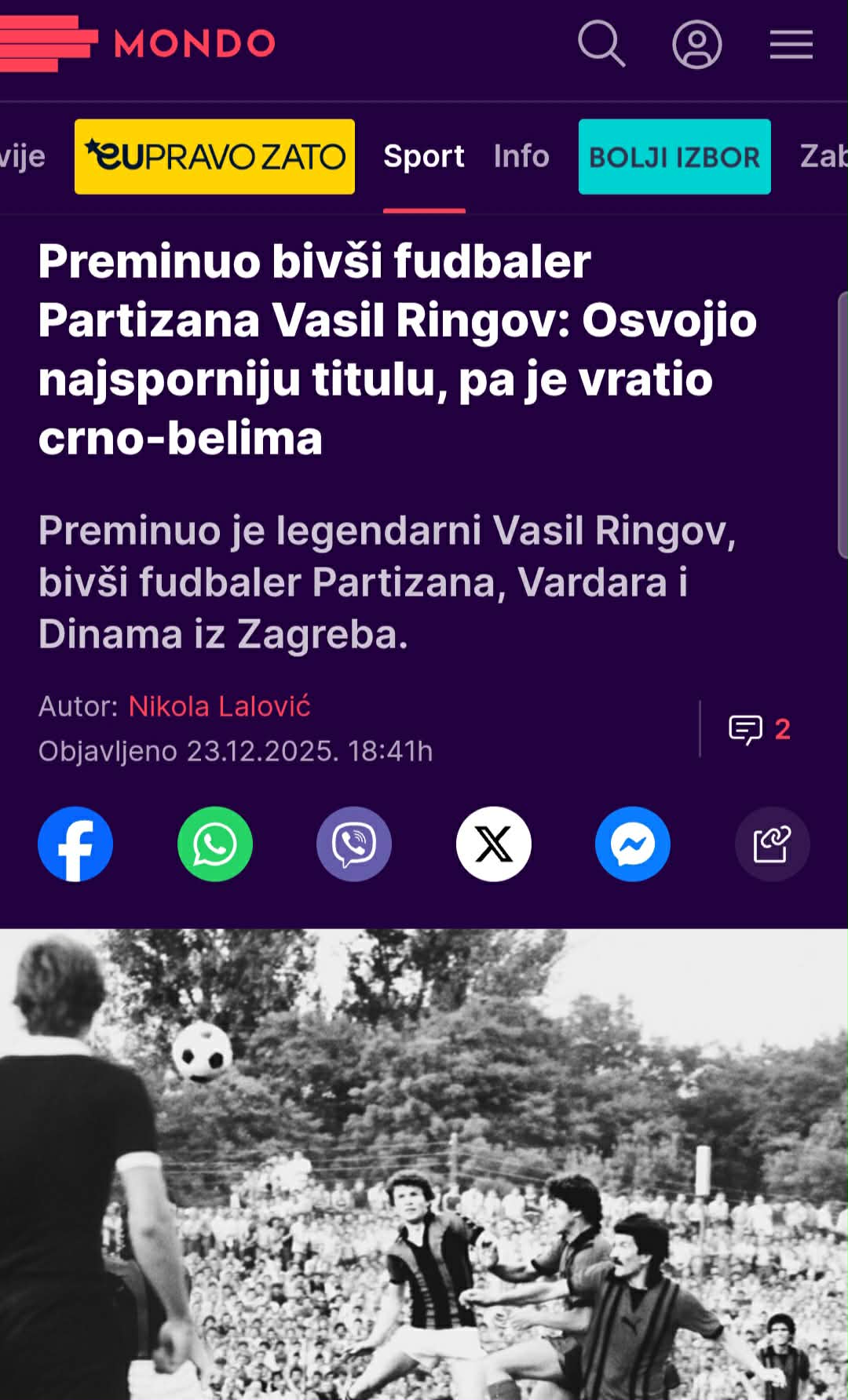Share the article via WhatsApp
The width and height of the screenshot is (848, 1400).
point(215,844)
